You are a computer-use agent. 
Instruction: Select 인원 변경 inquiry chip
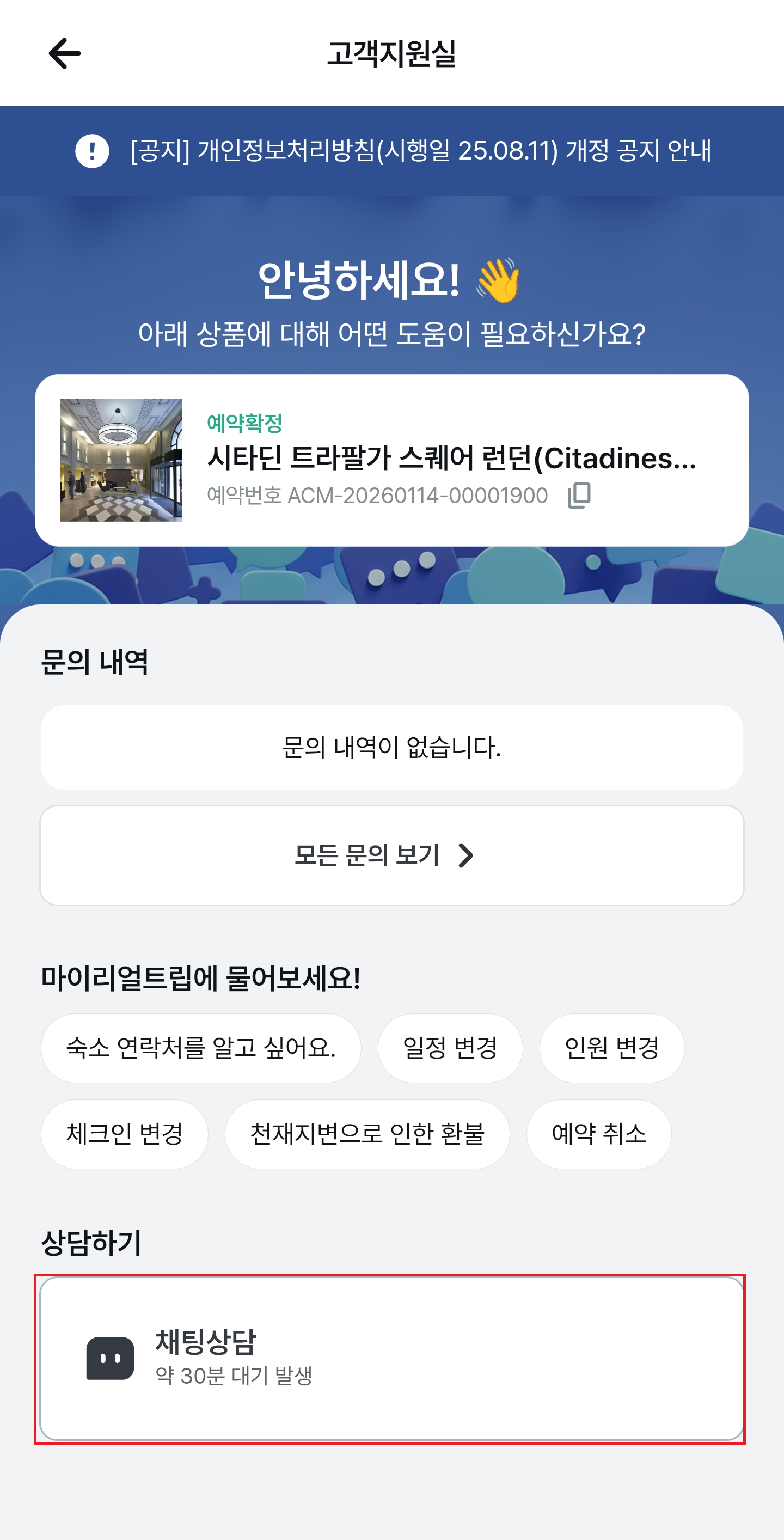(611, 1048)
